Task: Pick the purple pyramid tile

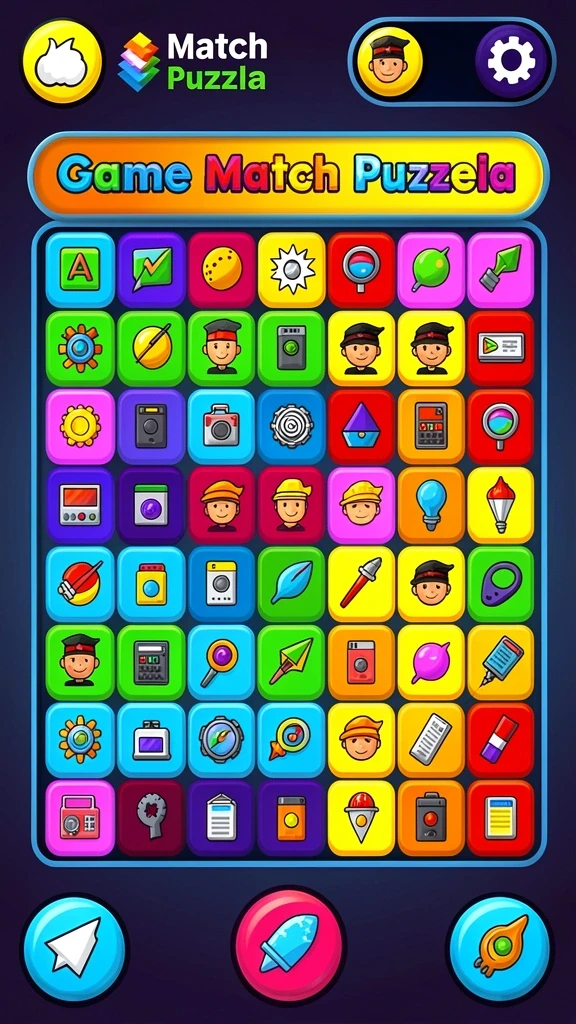Action: [x=361, y=425]
